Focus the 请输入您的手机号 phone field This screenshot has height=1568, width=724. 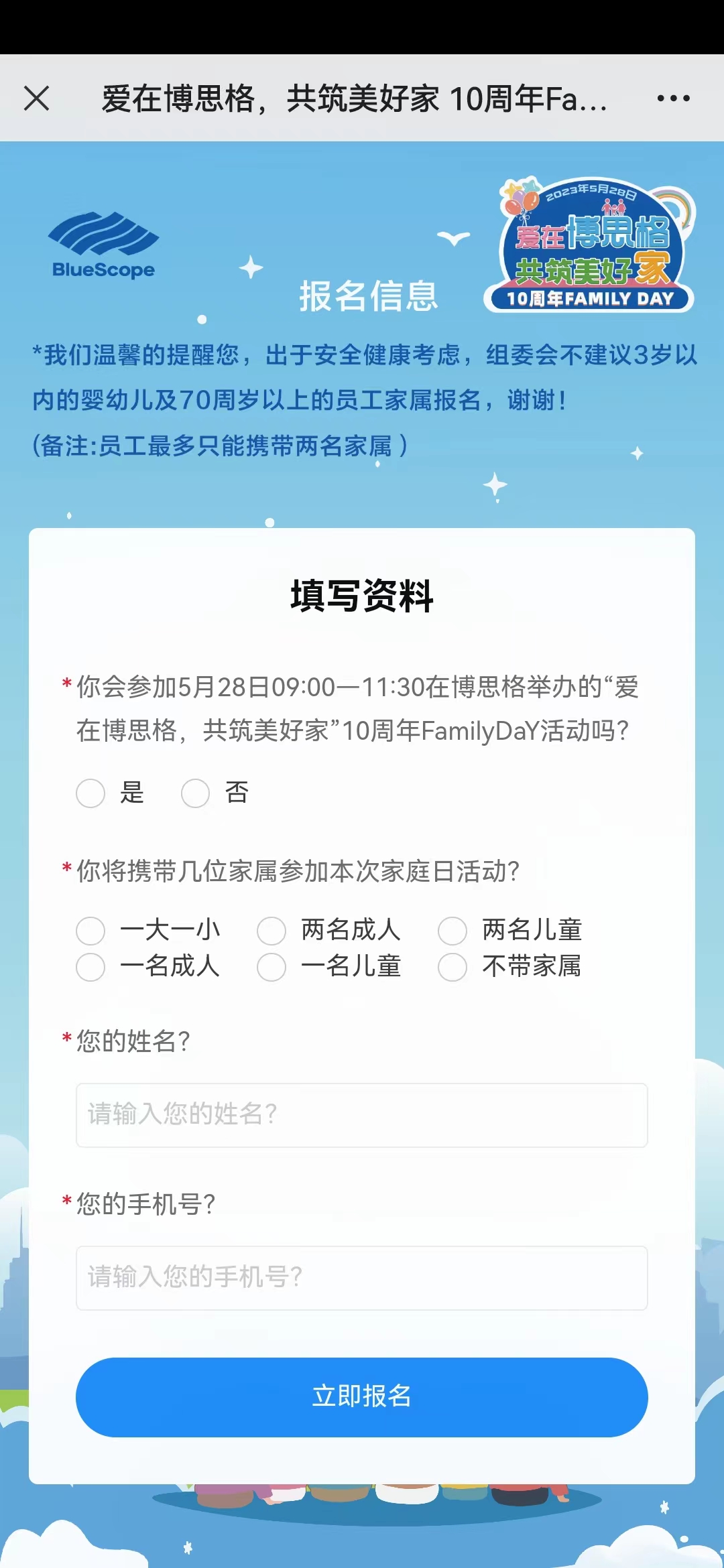(362, 1278)
